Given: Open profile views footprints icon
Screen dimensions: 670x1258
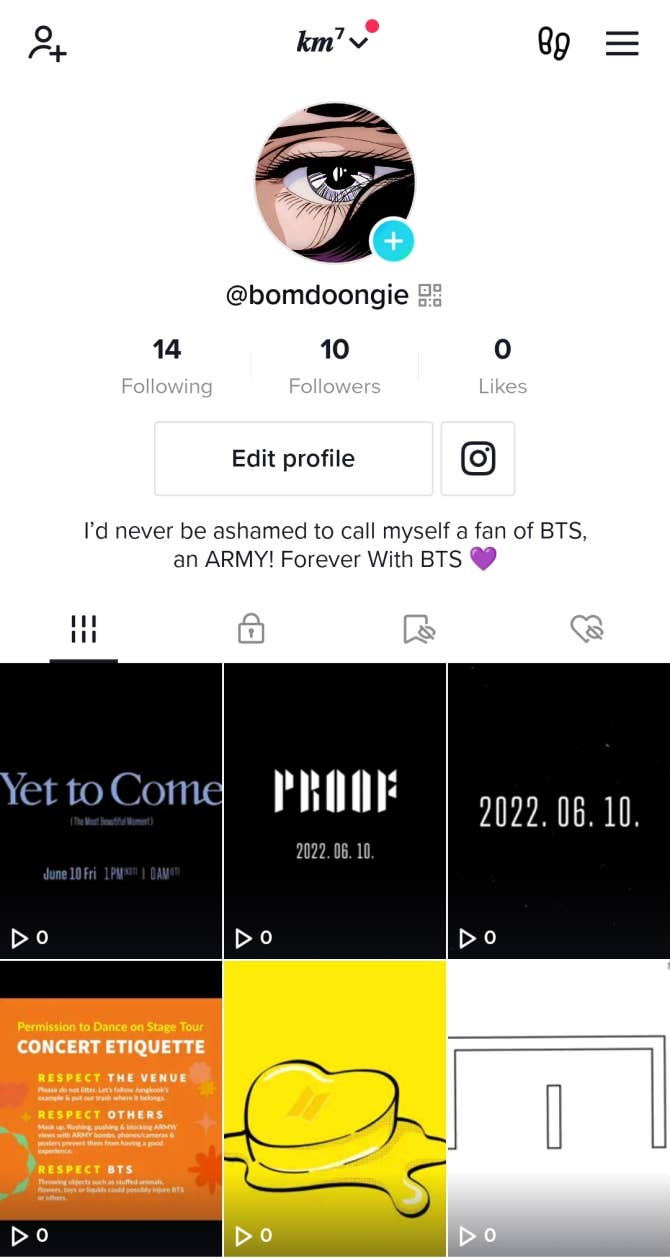Looking at the screenshot, I should point(553,43).
